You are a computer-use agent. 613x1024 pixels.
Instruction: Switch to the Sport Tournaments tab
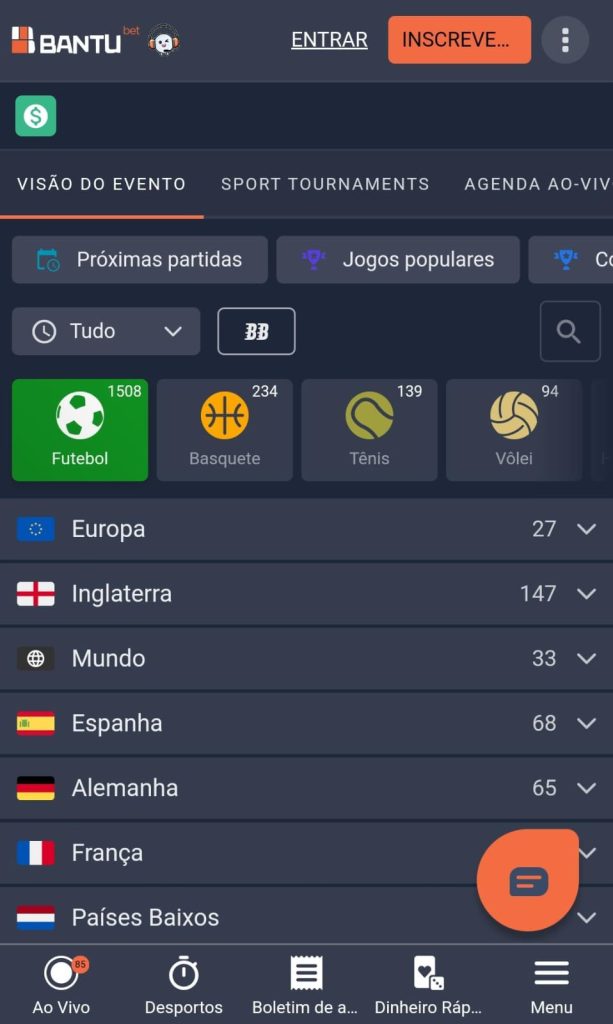point(325,184)
